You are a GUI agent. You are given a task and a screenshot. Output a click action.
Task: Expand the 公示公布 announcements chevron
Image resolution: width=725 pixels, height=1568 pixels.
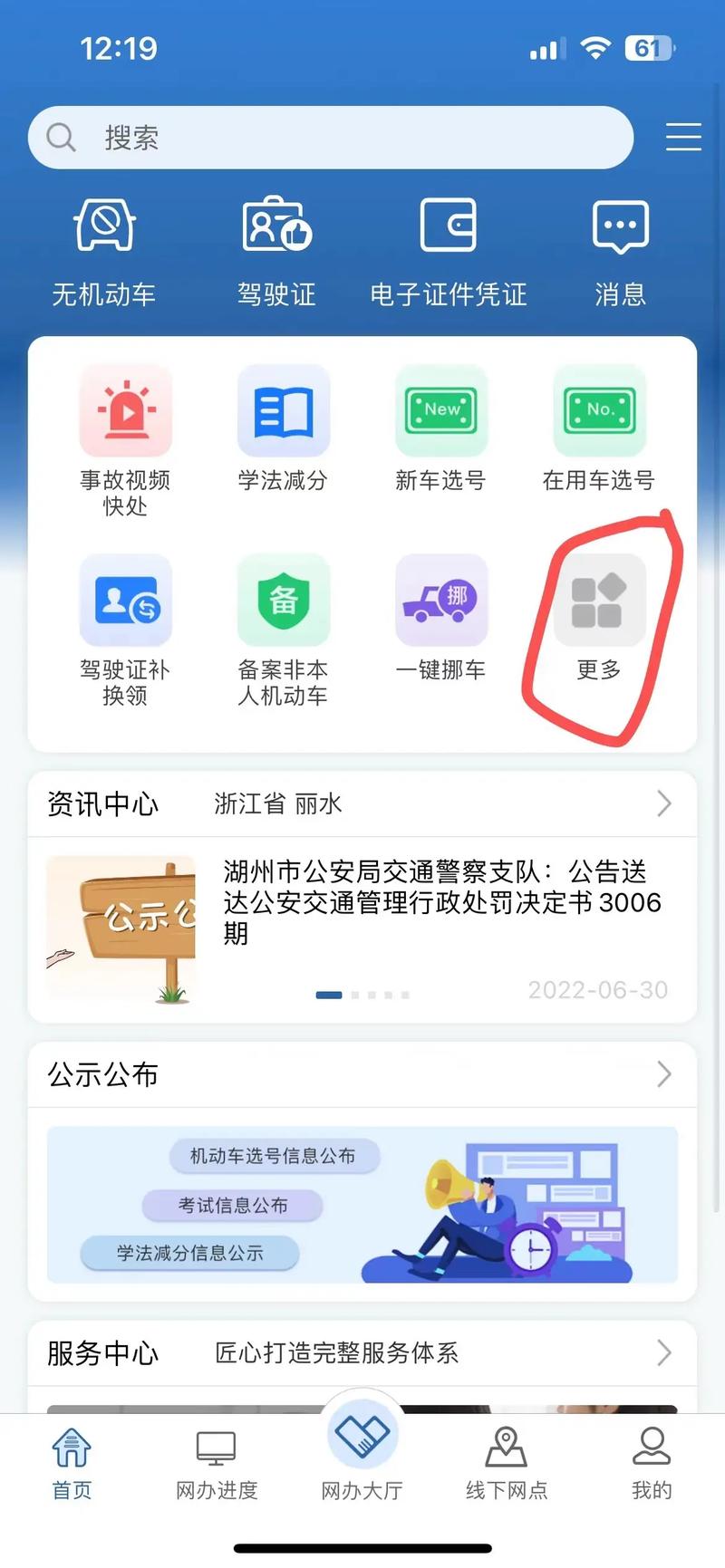(662, 1075)
